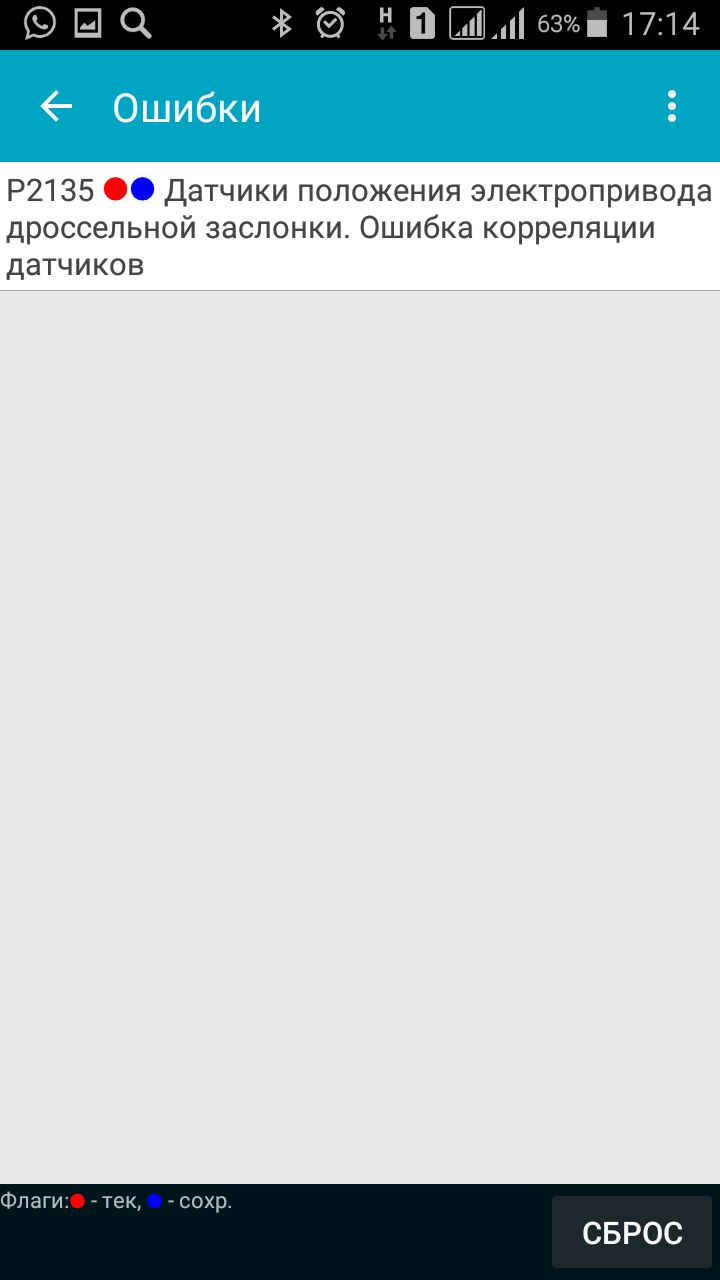Tap the СБРОС button to reset errors
This screenshot has width=720, height=1280.
pos(632,1233)
